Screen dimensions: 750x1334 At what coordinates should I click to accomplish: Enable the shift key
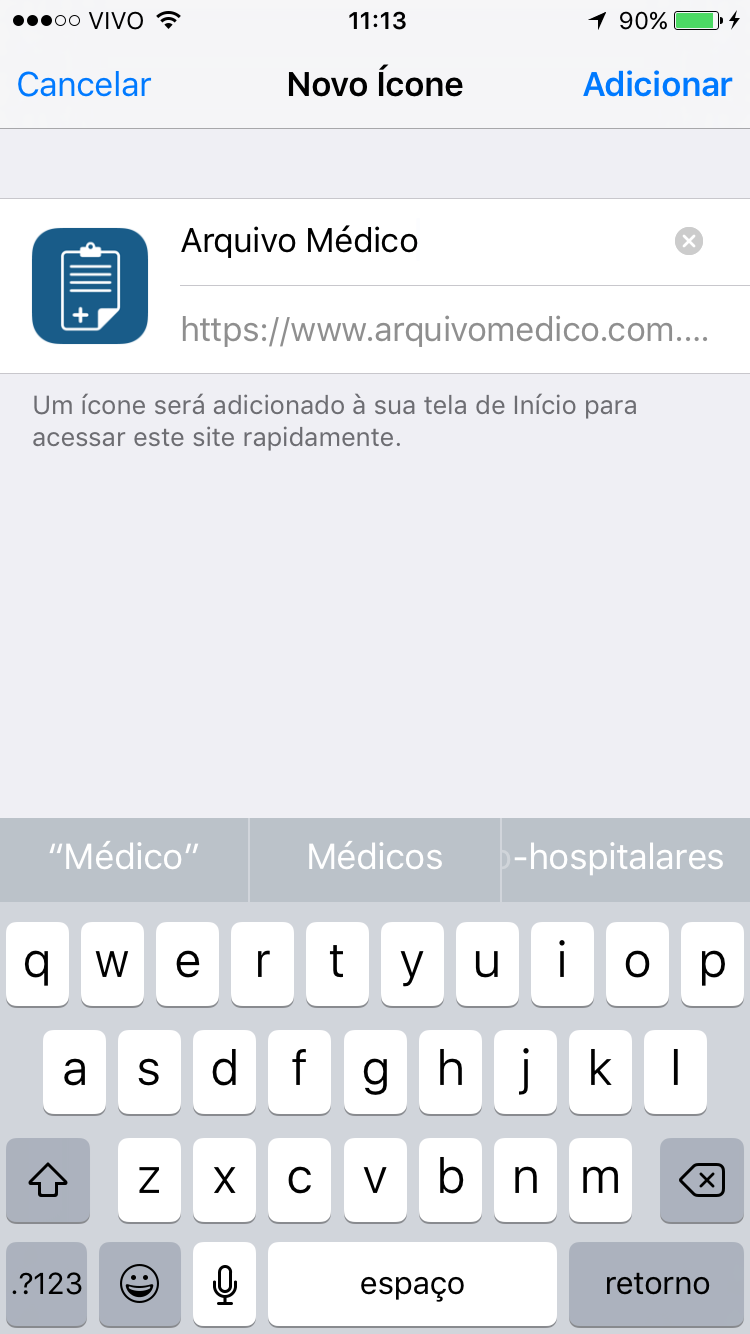[x=48, y=1180]
